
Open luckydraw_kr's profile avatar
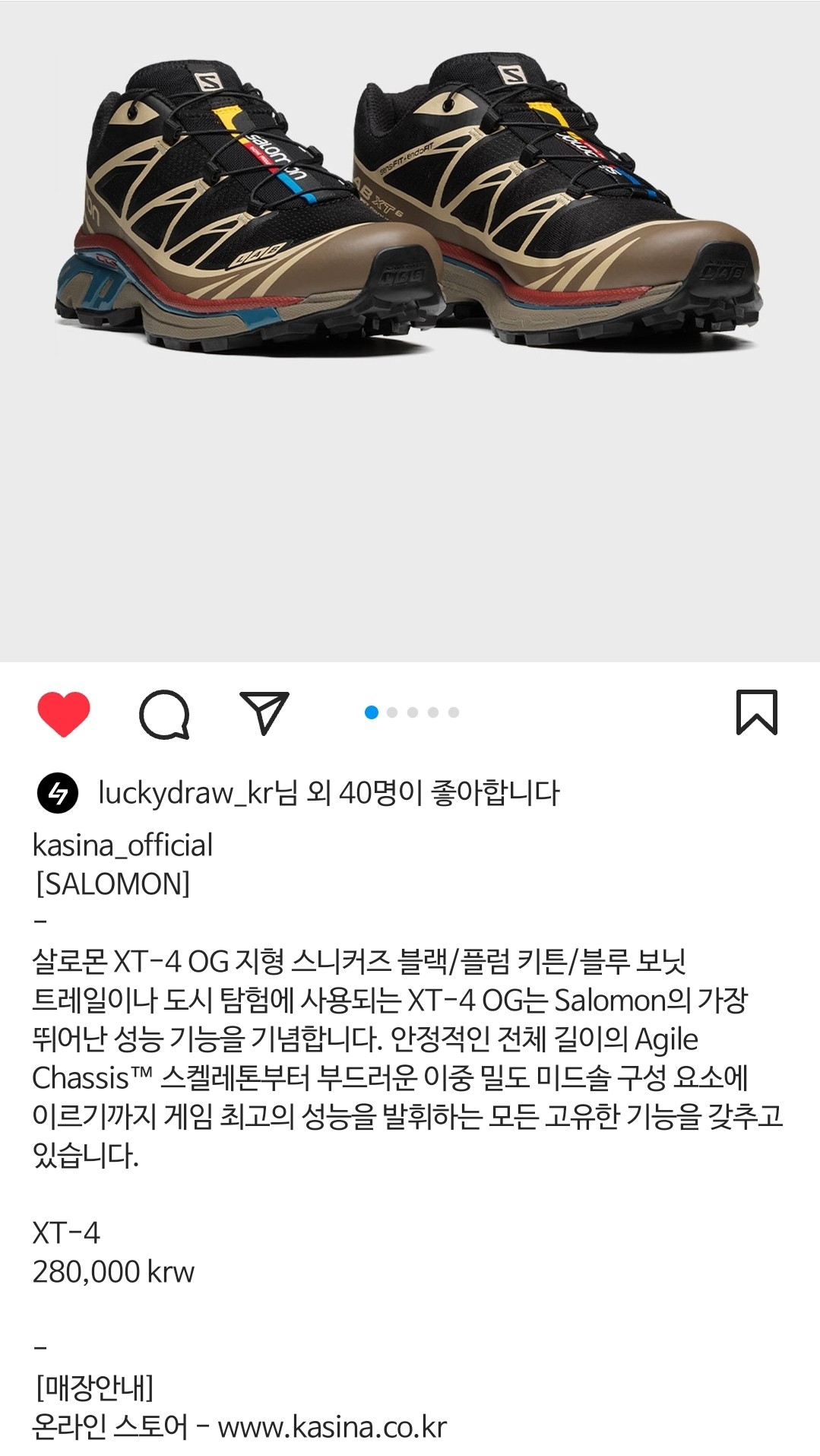[58, 793]
